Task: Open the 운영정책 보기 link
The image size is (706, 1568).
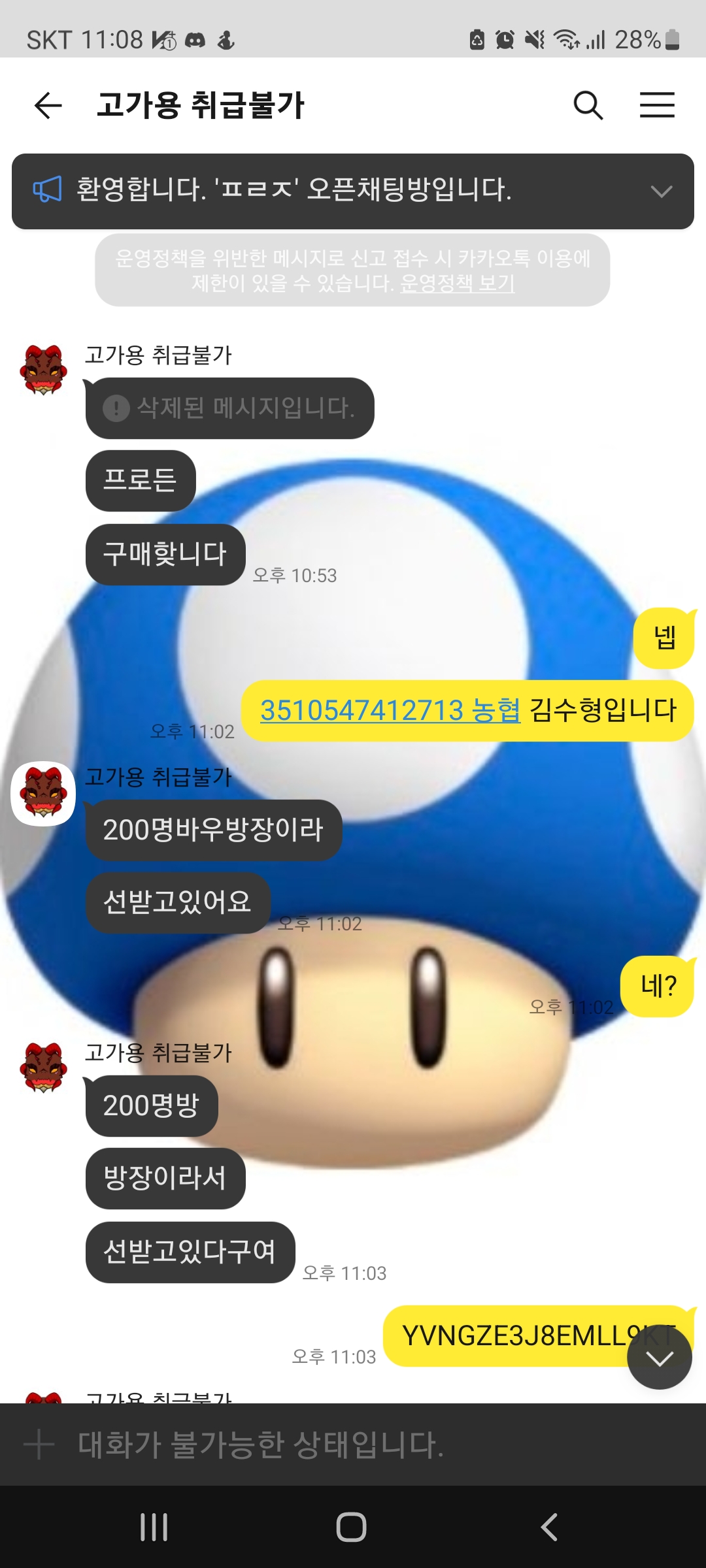Action: pos(458,284)
